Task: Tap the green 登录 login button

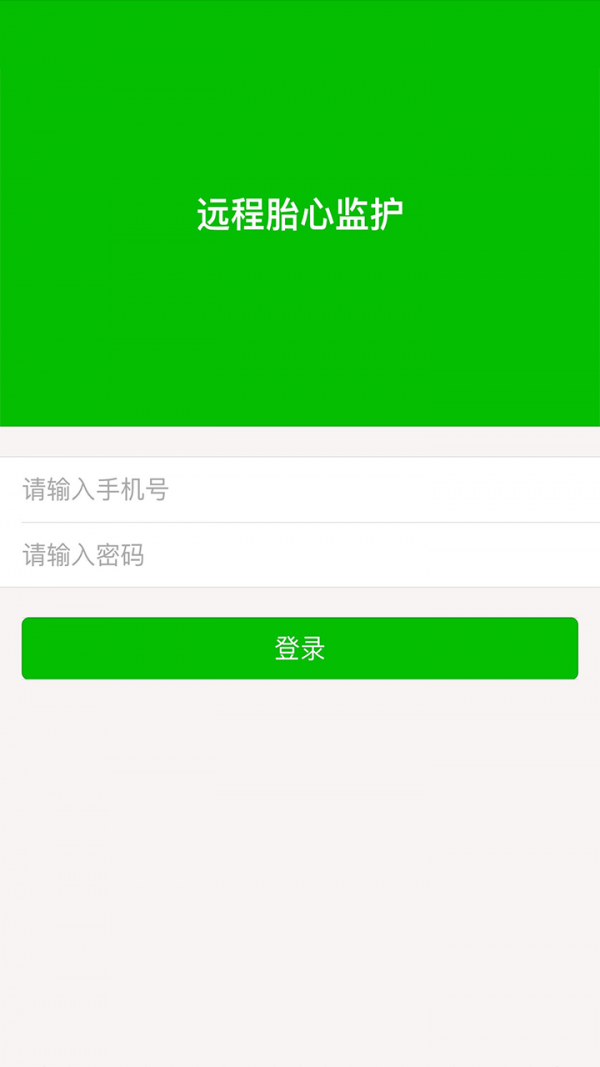Action: click(x=300, y=649)
